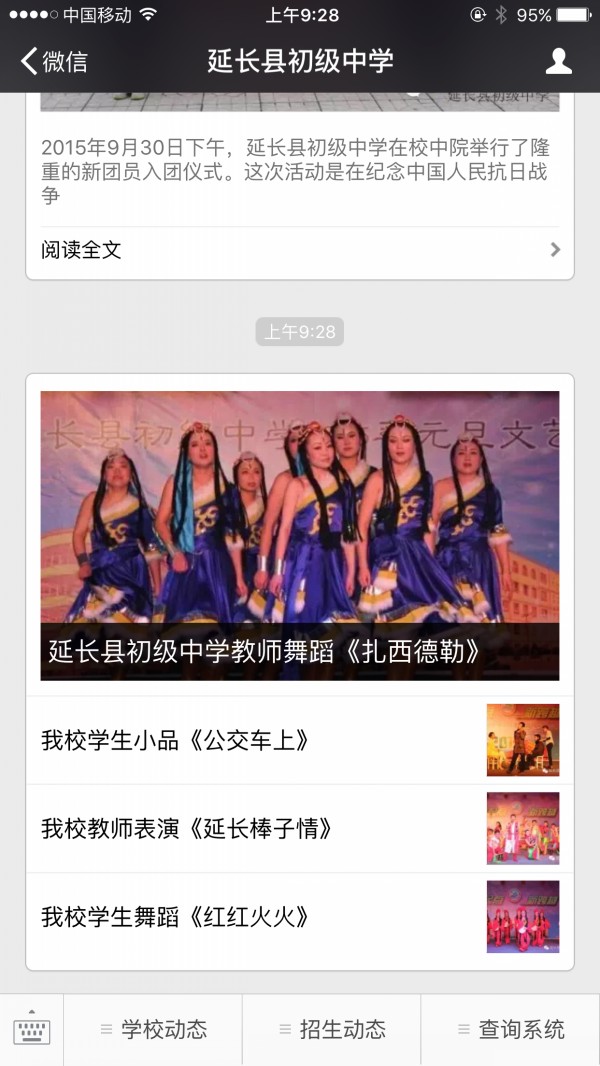Tap 阅读全文 to read full article
The image size is (600, 1066).
coord(300,250)
